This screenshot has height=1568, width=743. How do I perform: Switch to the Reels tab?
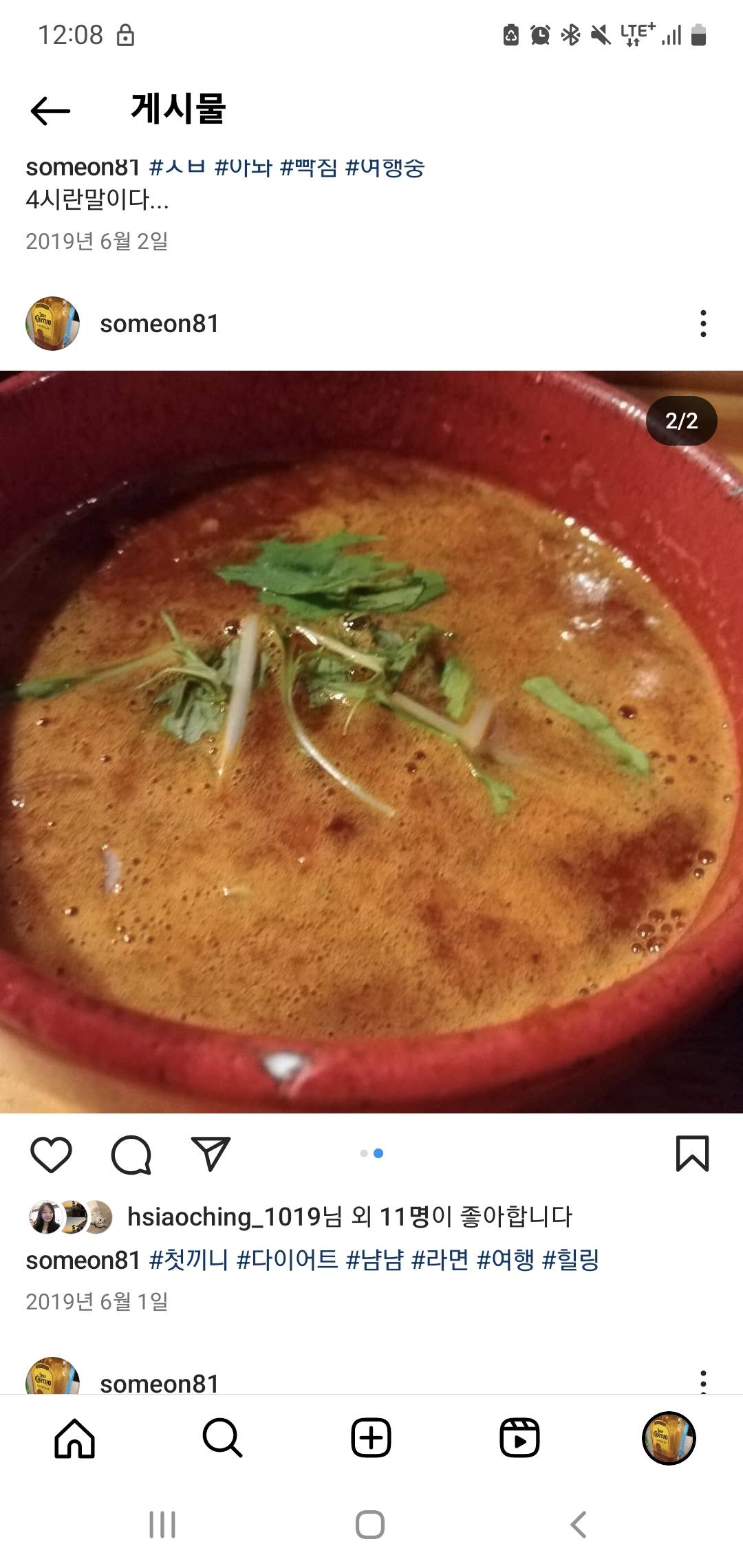click(519, 1438)
